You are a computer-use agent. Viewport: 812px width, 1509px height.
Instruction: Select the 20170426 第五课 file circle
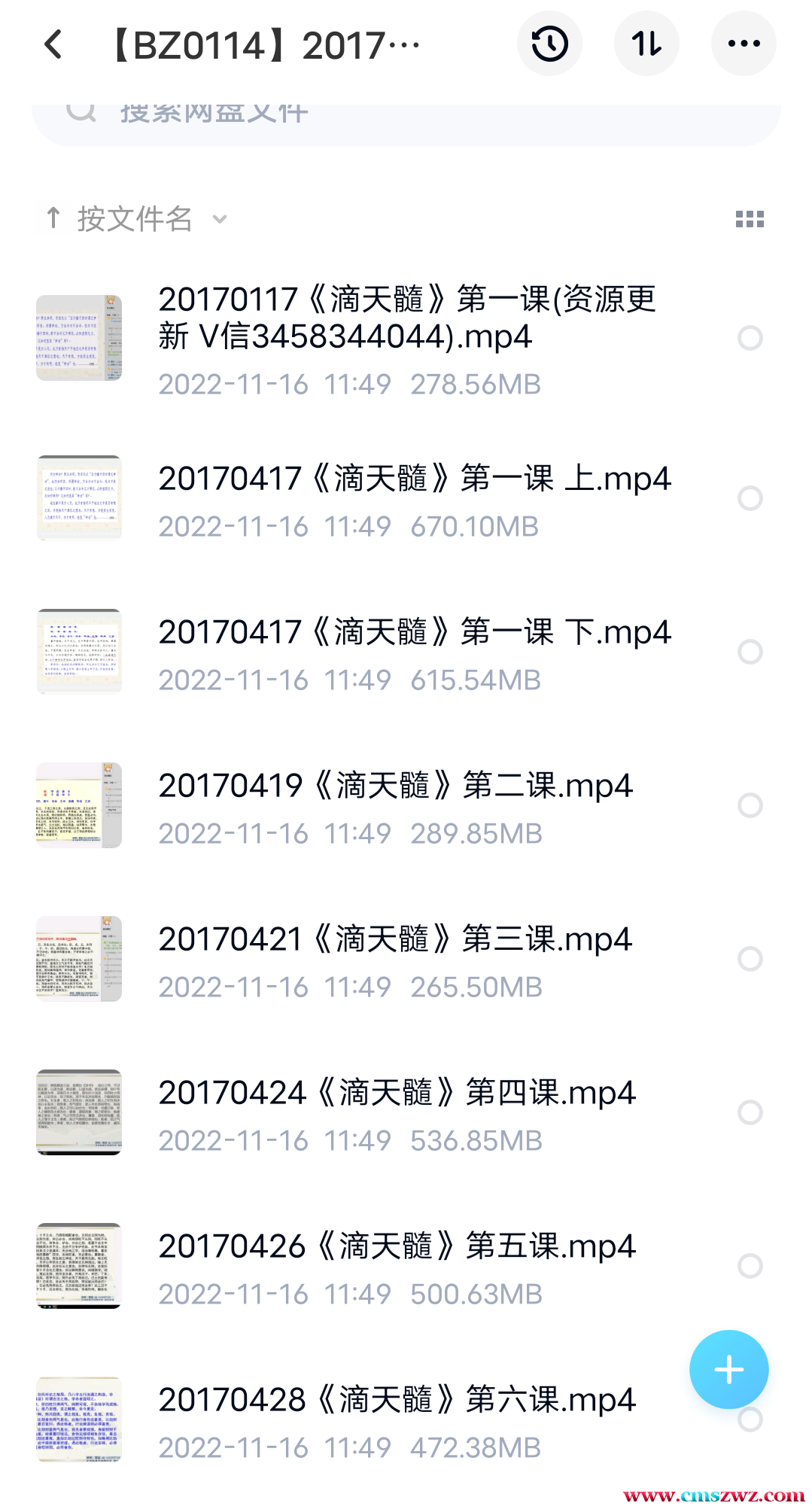tap(750, 1266)
